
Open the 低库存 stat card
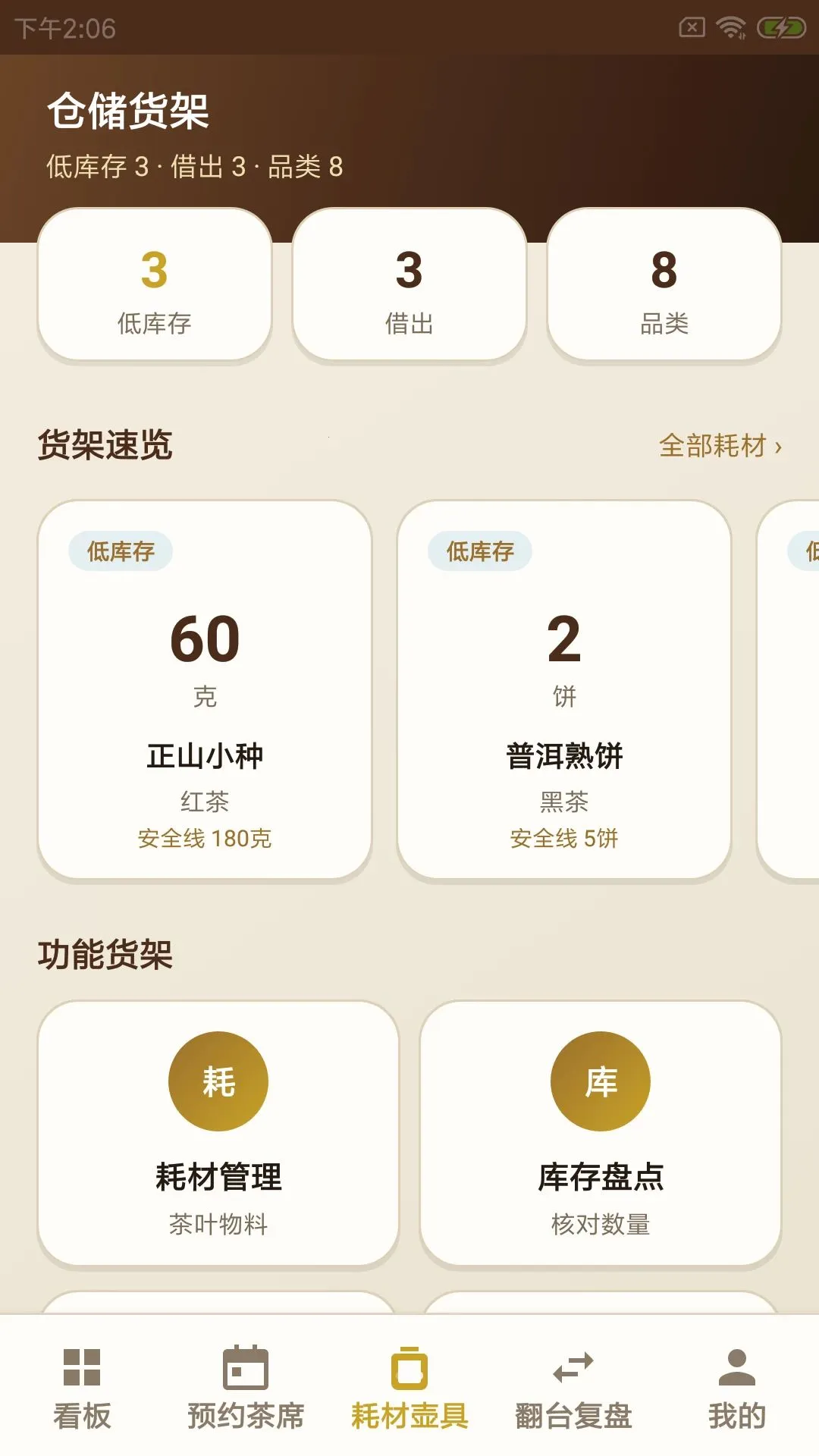pyautogui.click(x=155, y=285)
